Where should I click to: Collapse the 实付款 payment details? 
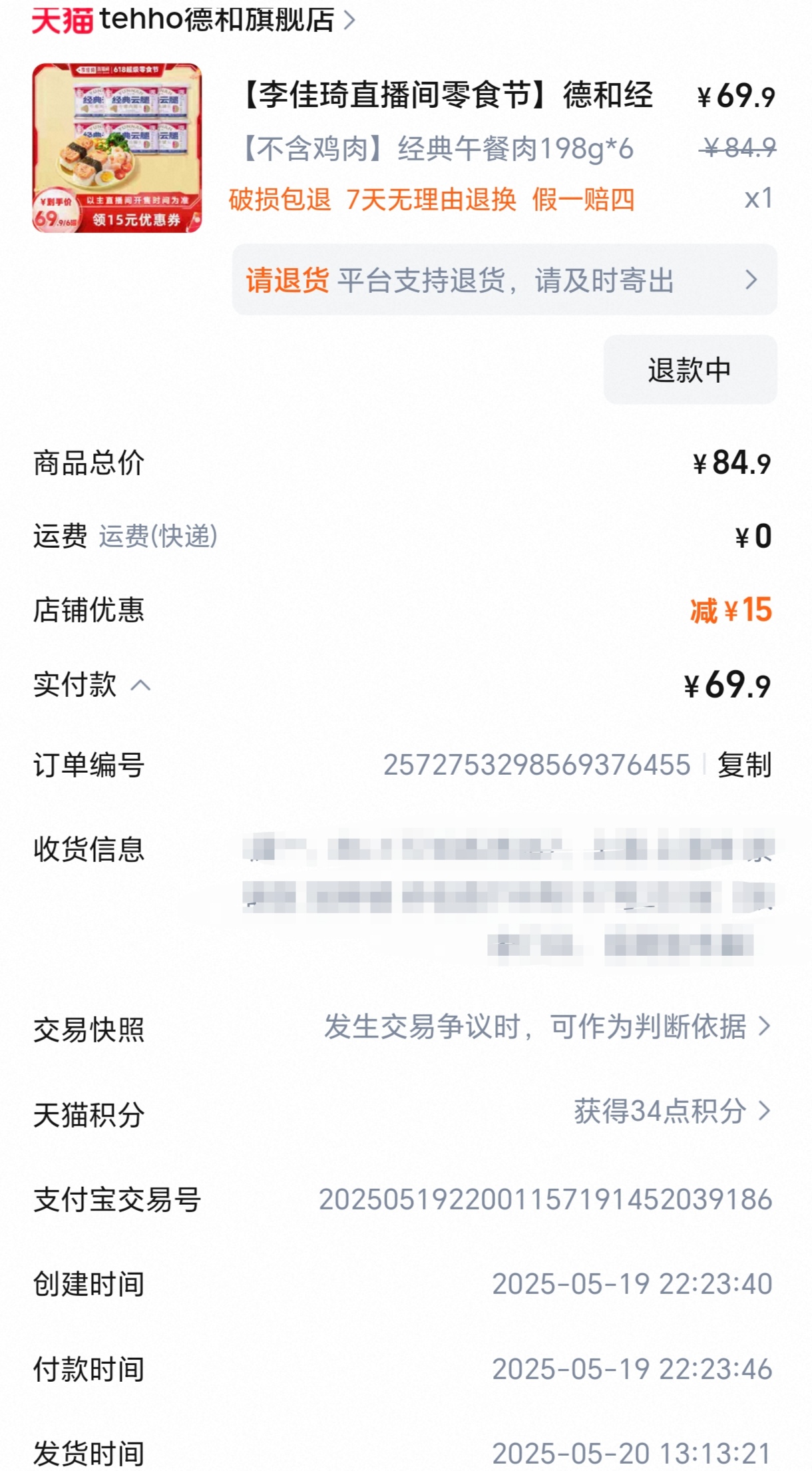(x=140, y=686)
